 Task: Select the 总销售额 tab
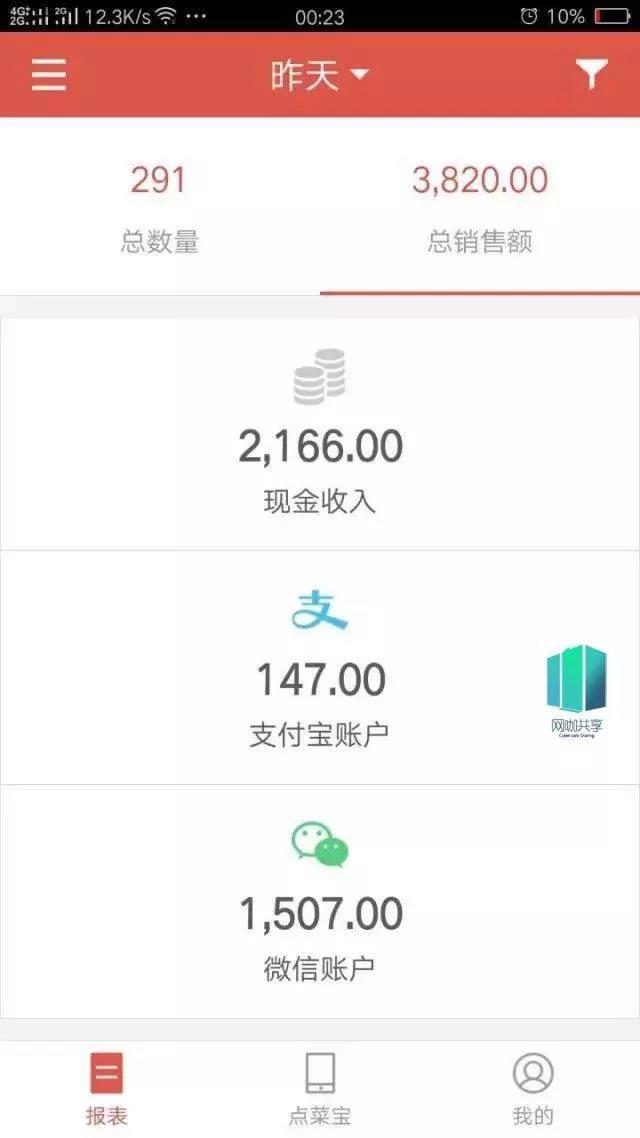480,209
